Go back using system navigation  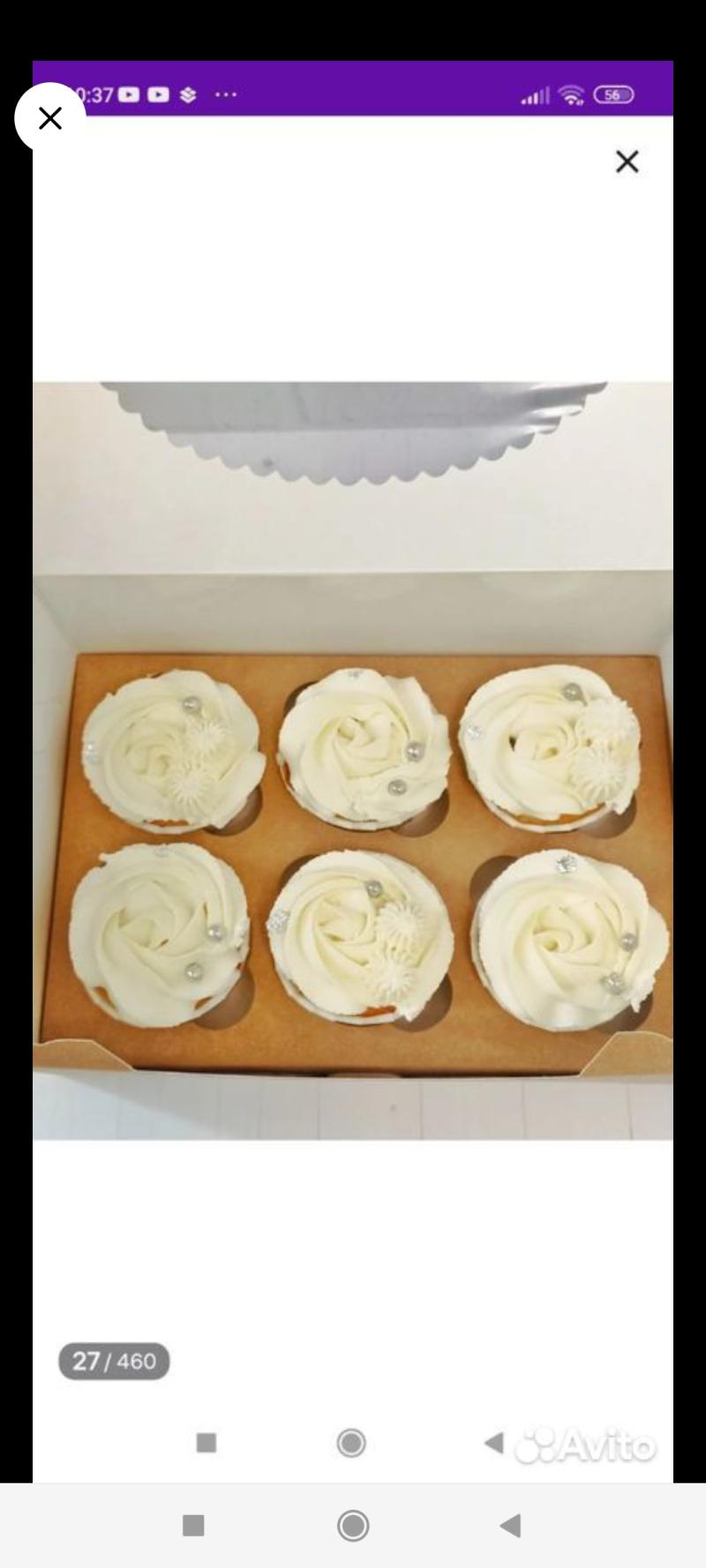click(x=510, y=1526)
